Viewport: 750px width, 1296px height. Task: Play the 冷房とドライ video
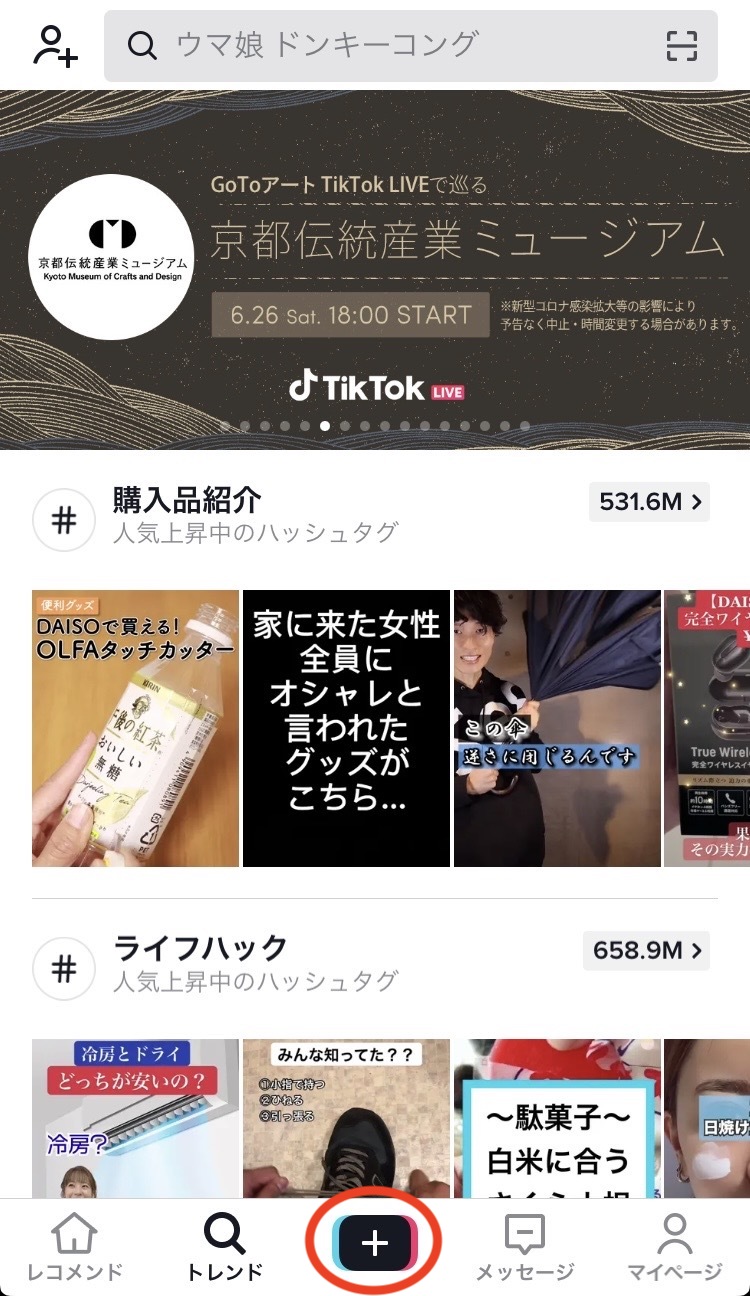pos(135,1118)
